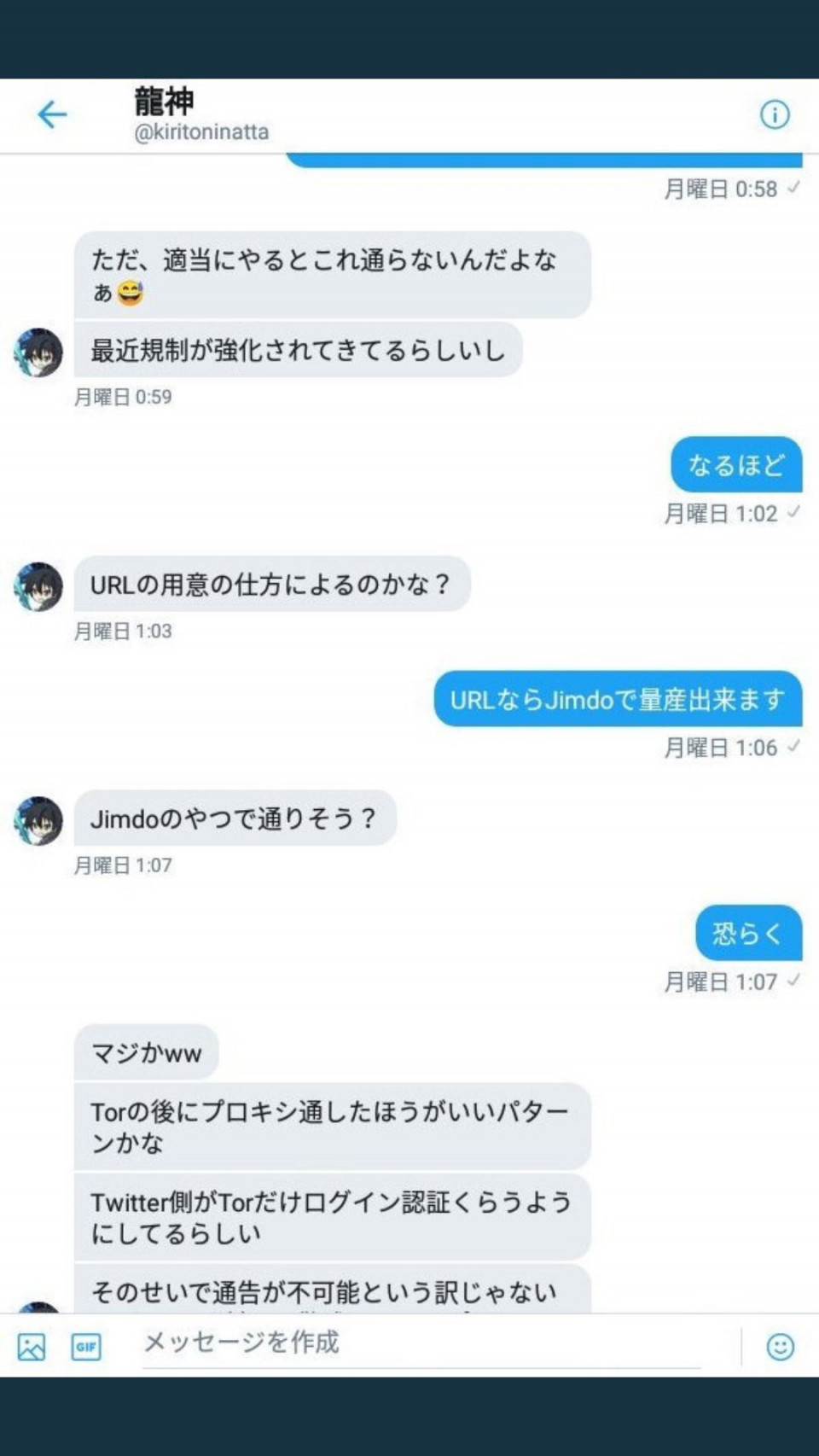The height and width of the screenshot is (1456, 819).
Task: Focus the メッセージを作成 input field
Action: [418, 1343]
